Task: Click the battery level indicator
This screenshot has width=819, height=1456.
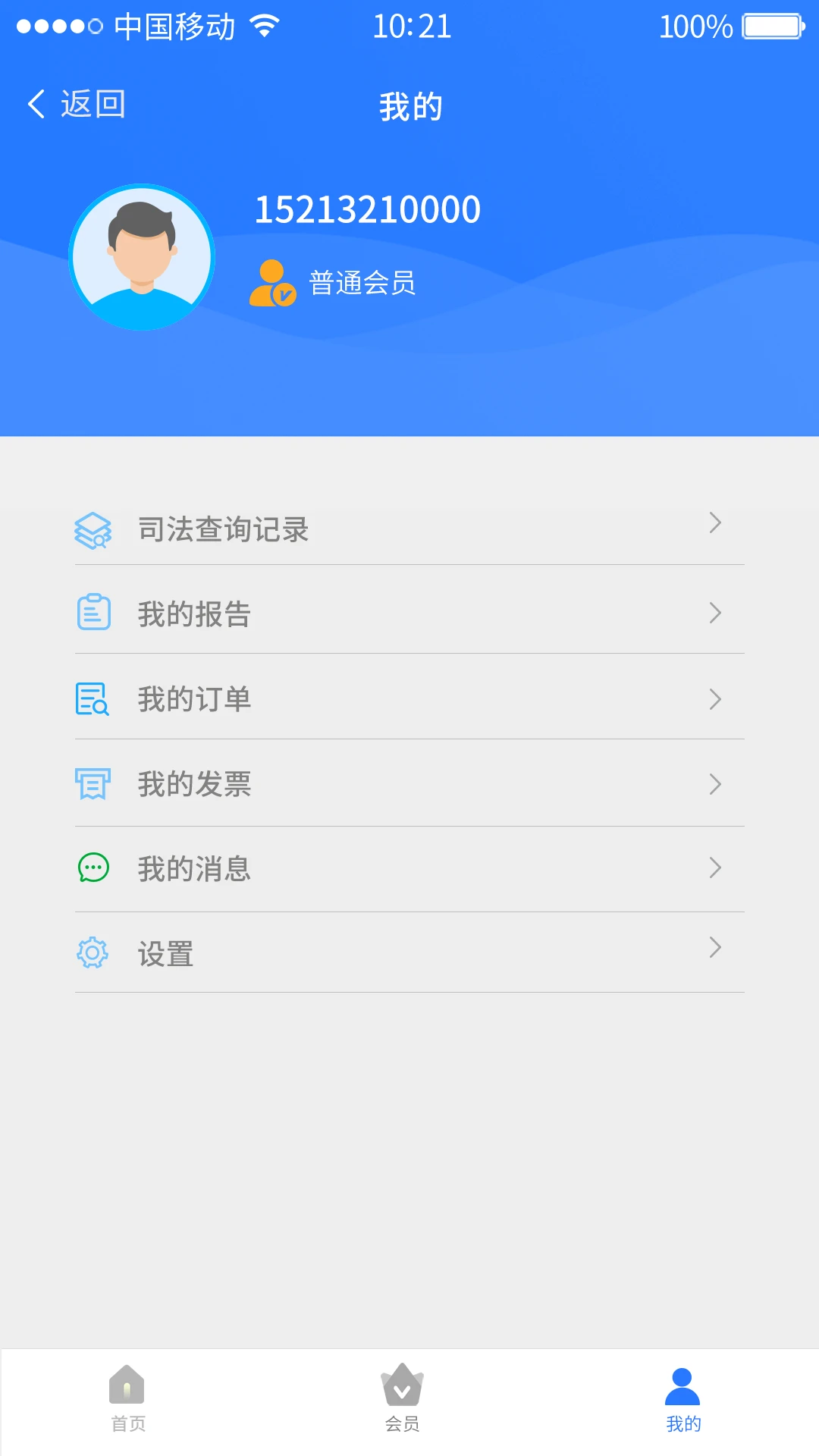Action: coord(772,26)
